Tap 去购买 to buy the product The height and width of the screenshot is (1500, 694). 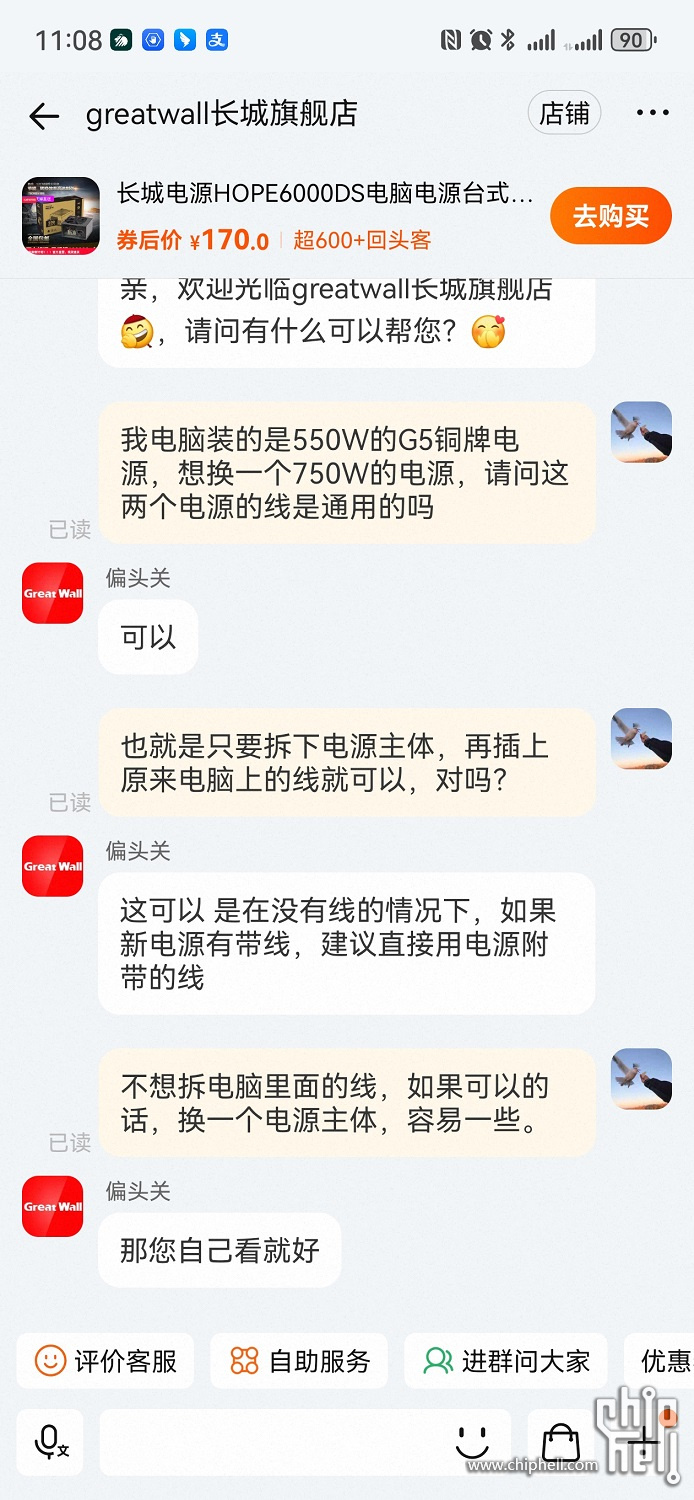click(610, 215)
